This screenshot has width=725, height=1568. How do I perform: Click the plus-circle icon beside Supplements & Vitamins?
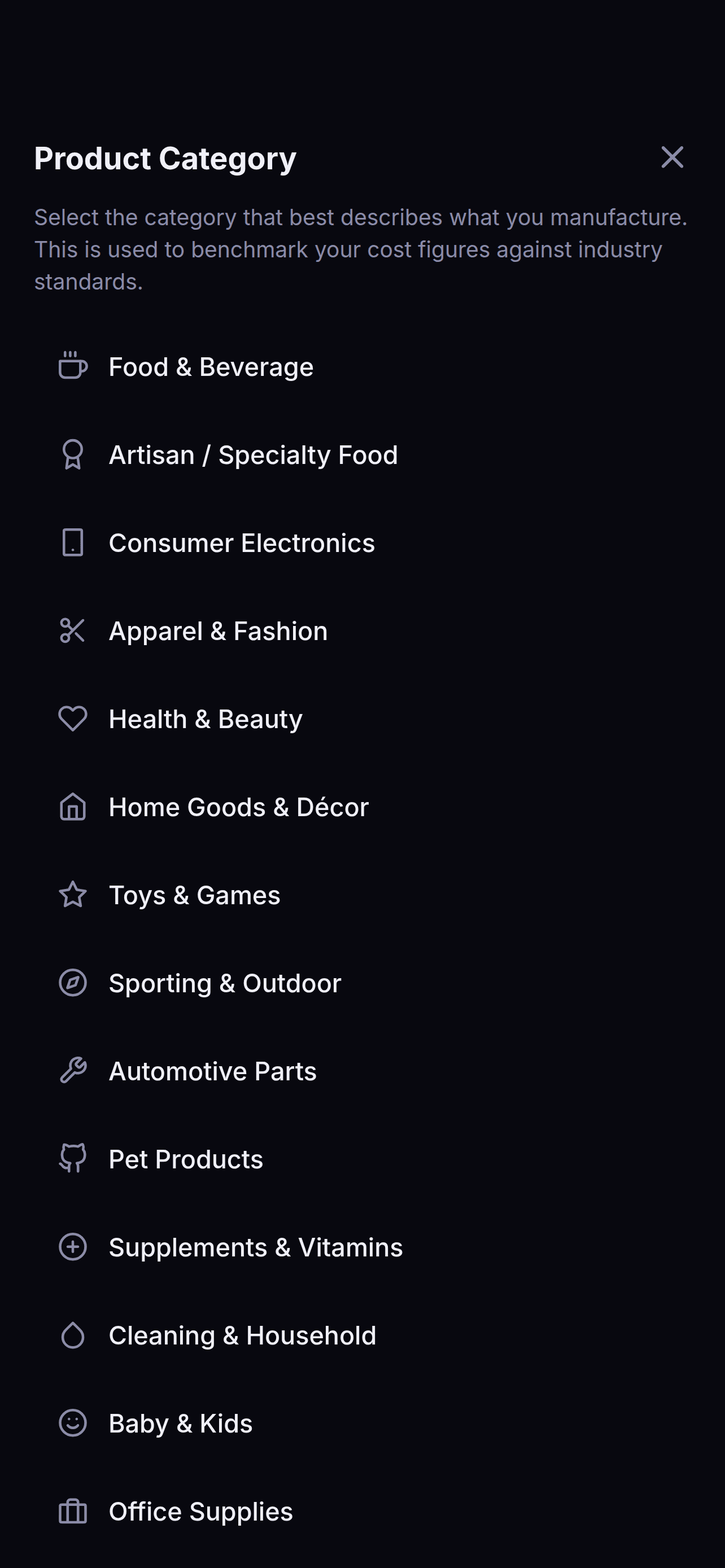click(x=72, y=1246)
